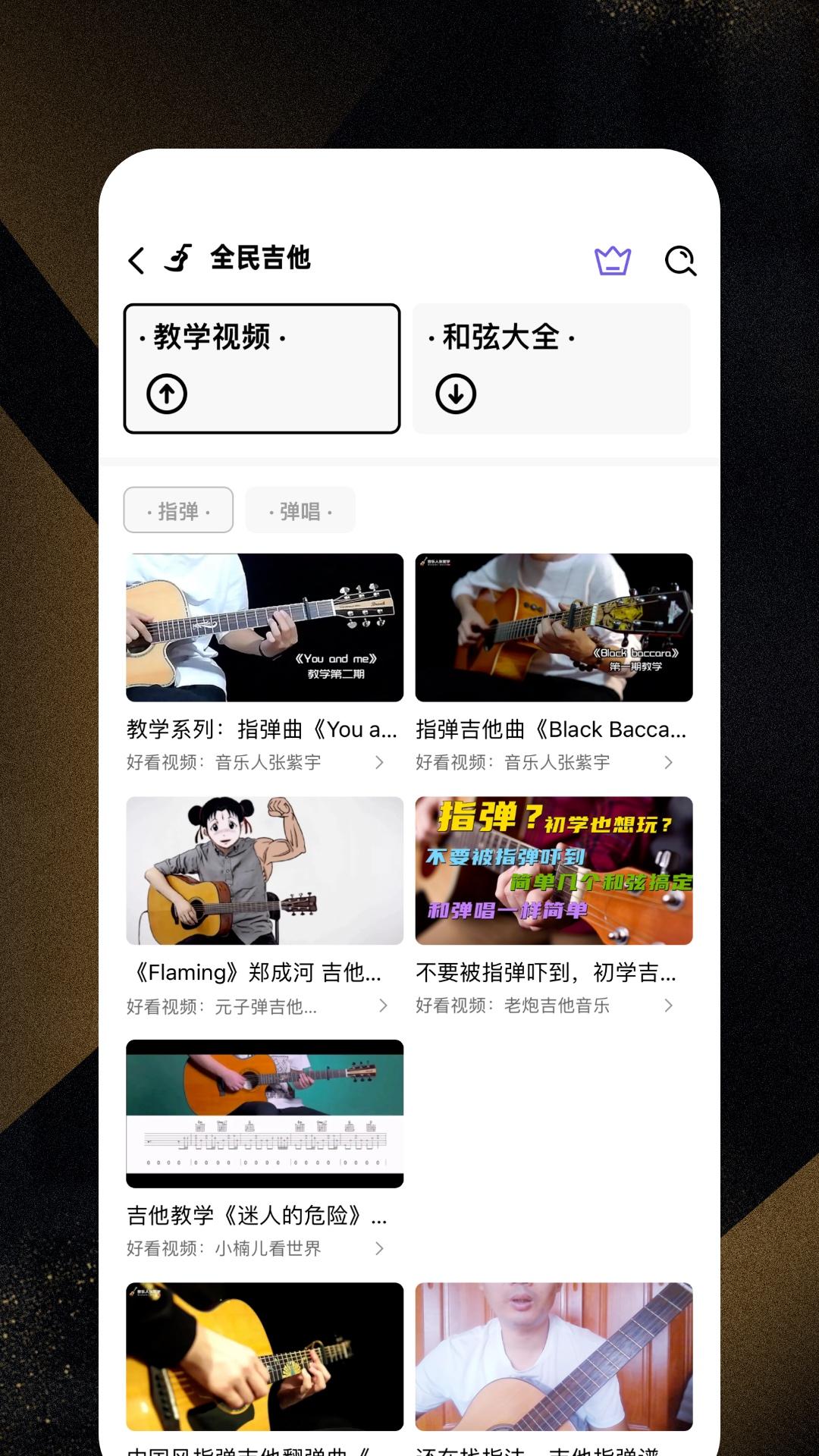Viewport: 819px width, 1456px height.
Task: Select the 指弹 filter chip
Action: 178,510
